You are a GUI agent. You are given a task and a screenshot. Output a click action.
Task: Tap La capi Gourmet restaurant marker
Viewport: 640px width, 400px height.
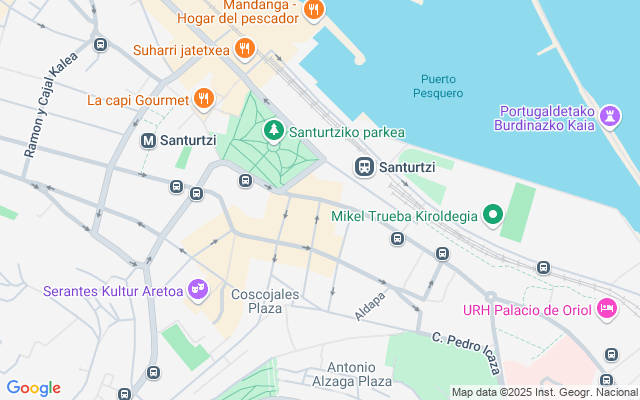click(203, 98)
